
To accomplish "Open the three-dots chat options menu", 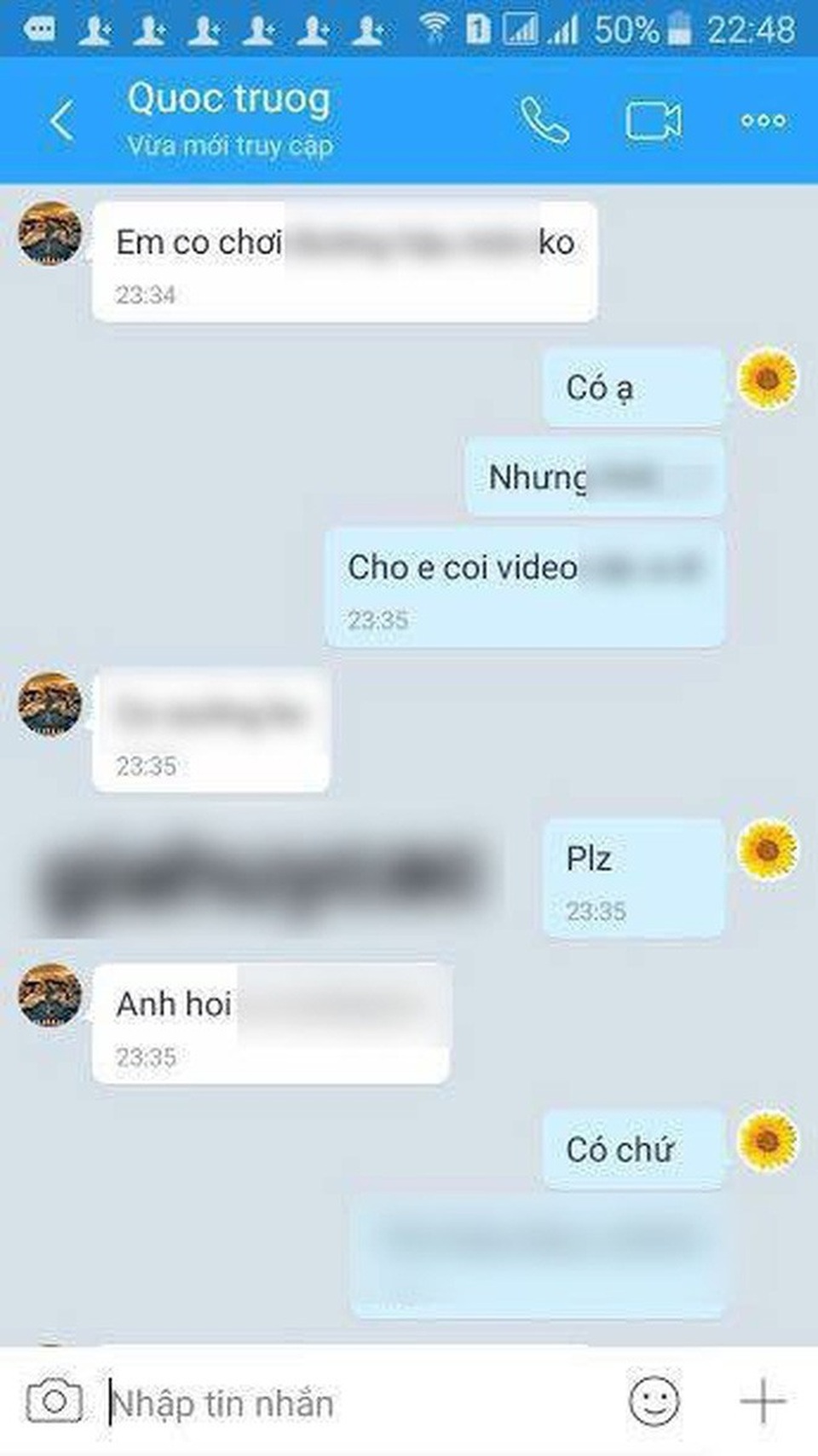I will point(763,120).
